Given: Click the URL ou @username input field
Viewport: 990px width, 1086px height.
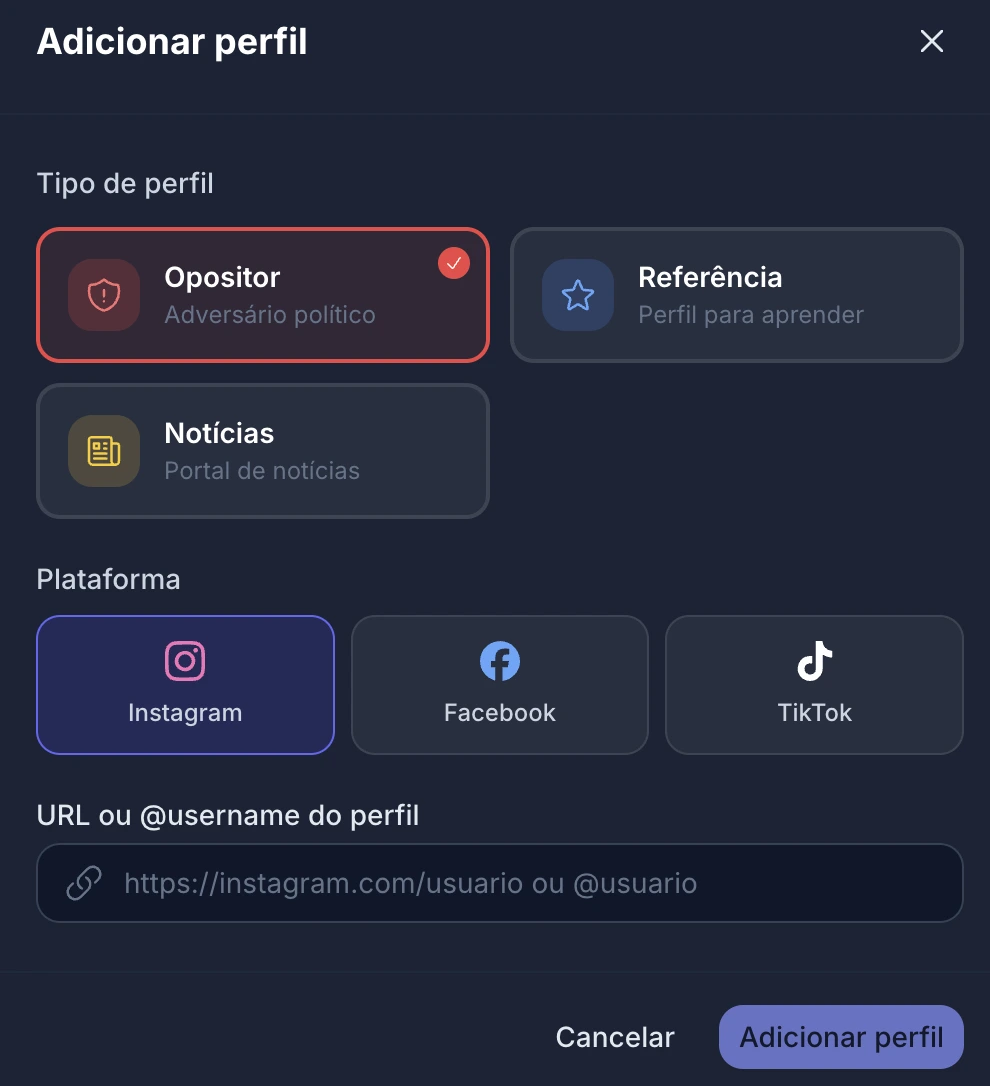Looking at the screenshot, I should tap(499, 883).
